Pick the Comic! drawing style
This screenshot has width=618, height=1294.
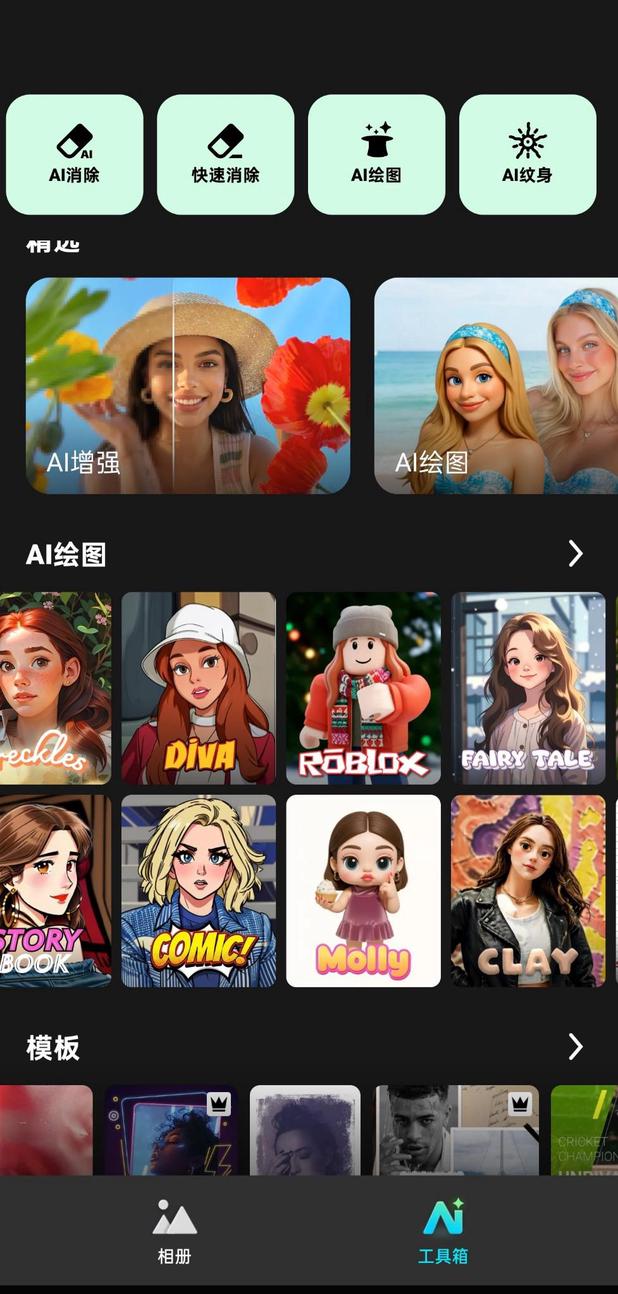(x=198, y=891)
